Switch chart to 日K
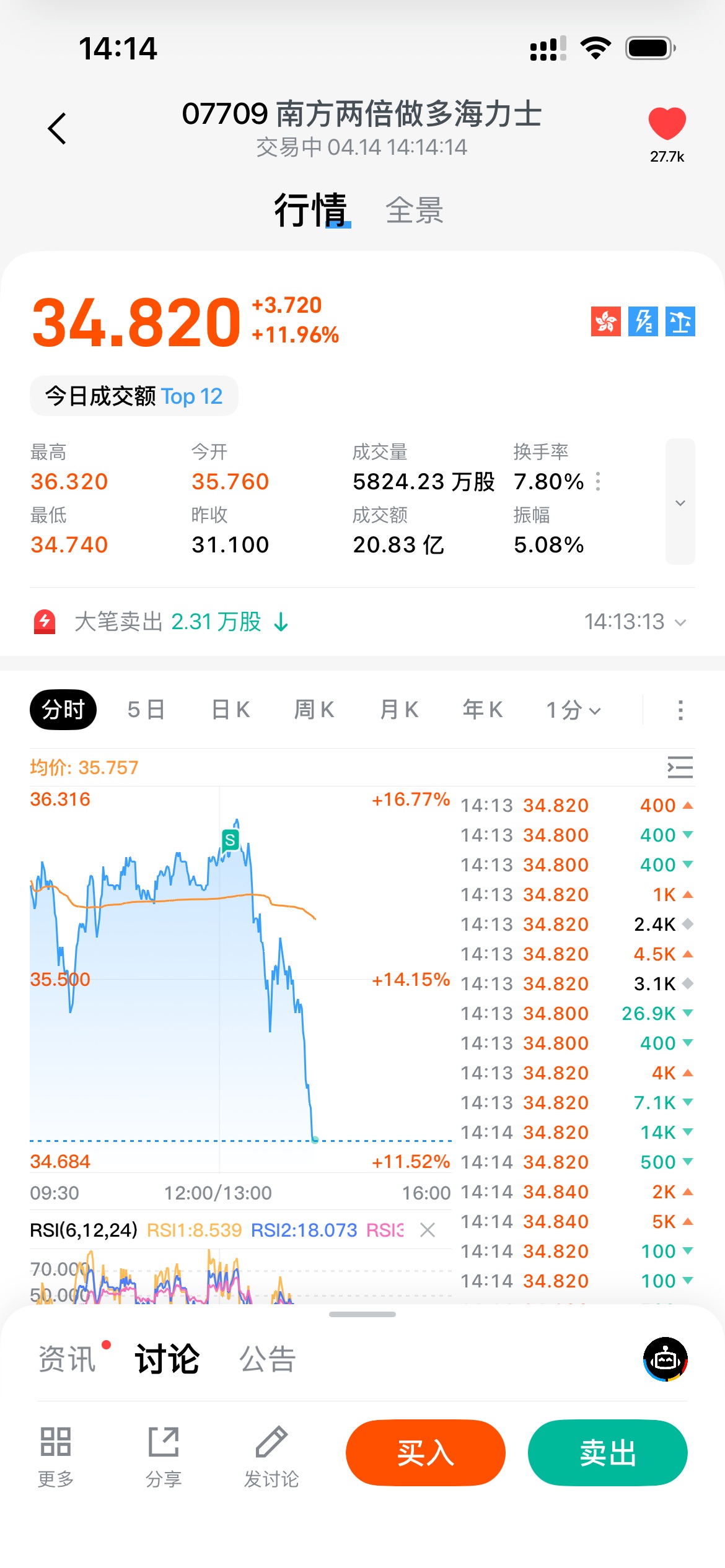 (x=231, y=710)
